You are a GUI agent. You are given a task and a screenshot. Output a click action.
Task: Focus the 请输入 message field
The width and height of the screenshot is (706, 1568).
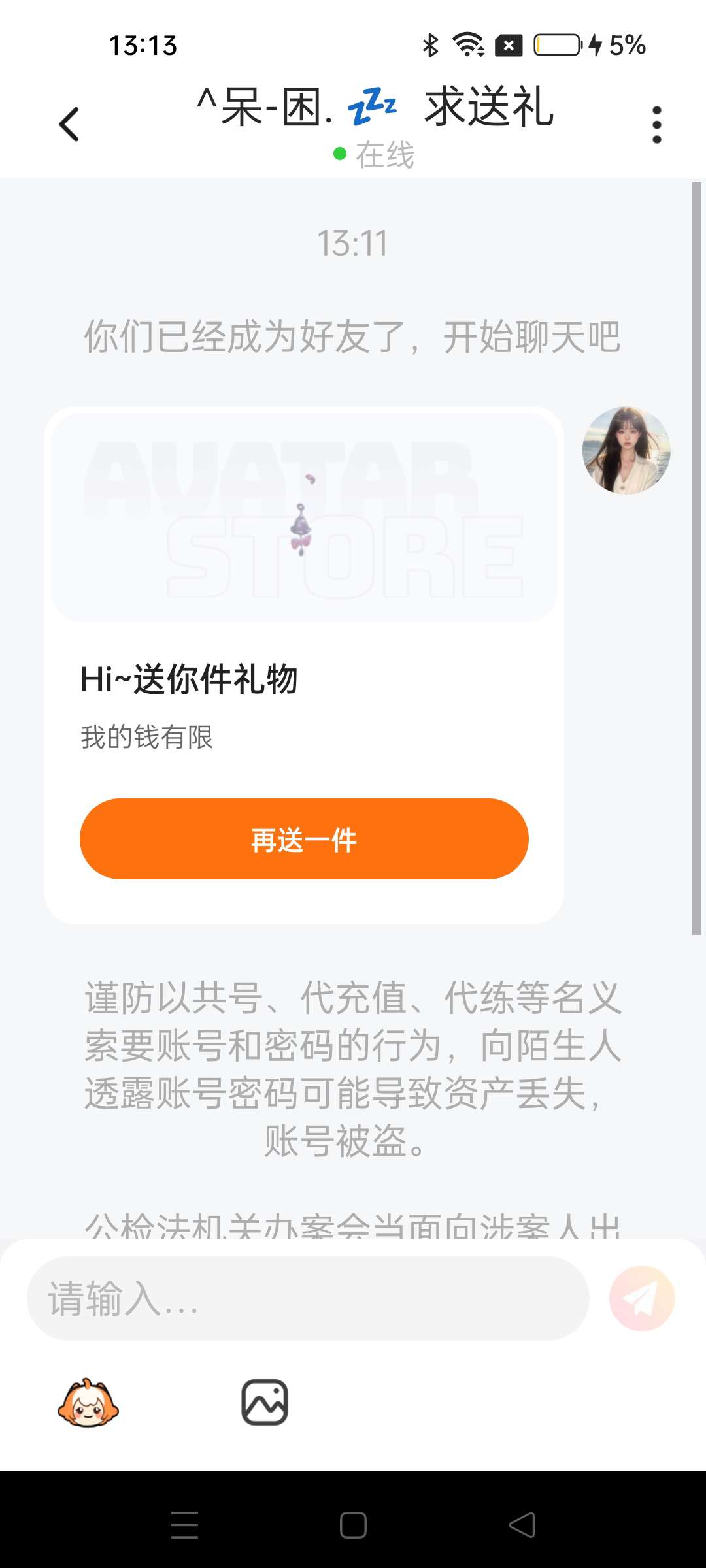[307, 1298]
